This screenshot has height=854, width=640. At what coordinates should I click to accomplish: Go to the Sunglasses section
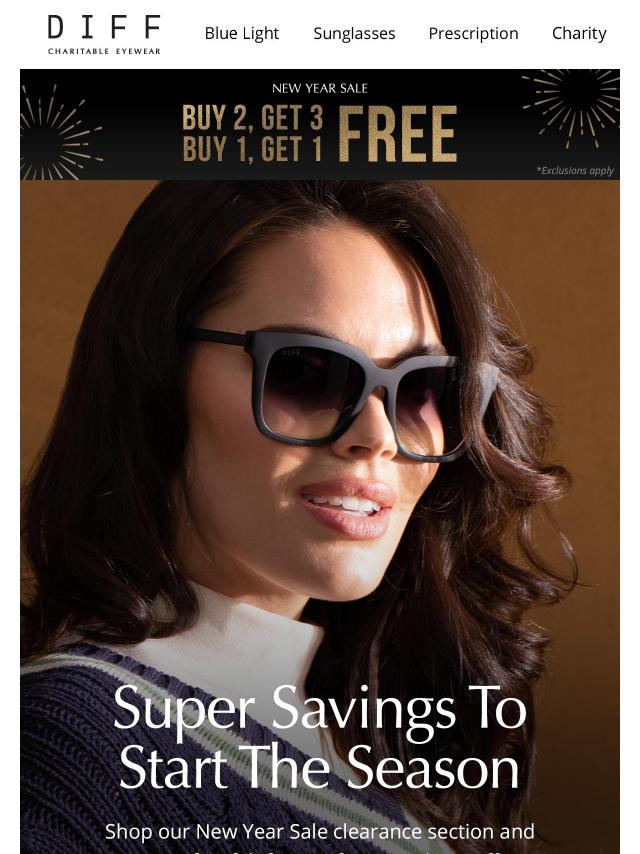coord(354,33)
